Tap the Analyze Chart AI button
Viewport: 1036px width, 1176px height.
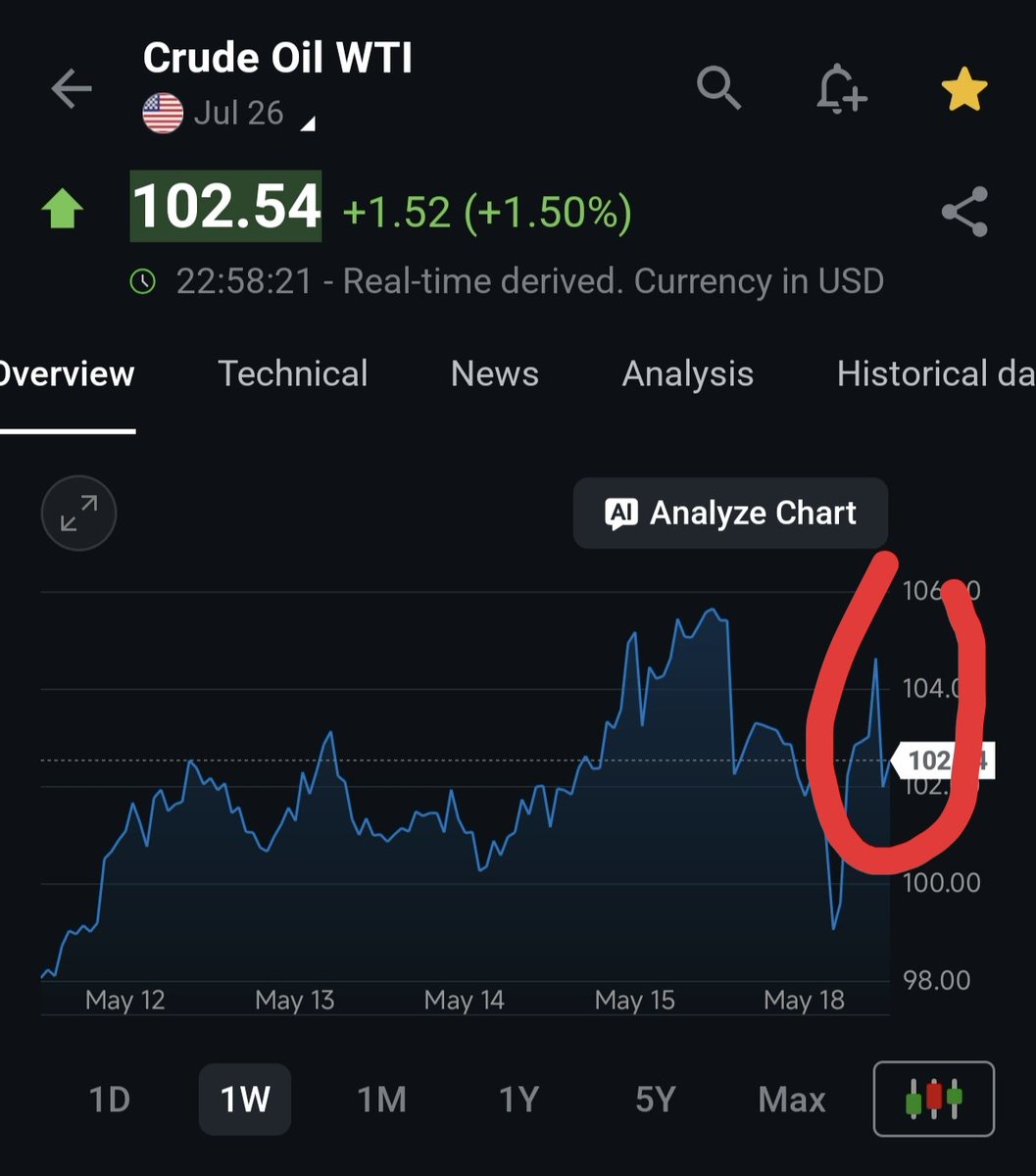tap(730, 513)
